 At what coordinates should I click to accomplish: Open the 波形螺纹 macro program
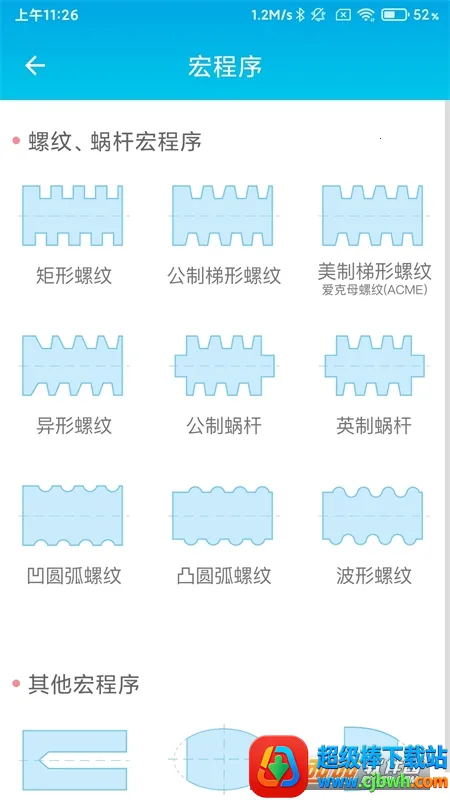tap(374, 534)
